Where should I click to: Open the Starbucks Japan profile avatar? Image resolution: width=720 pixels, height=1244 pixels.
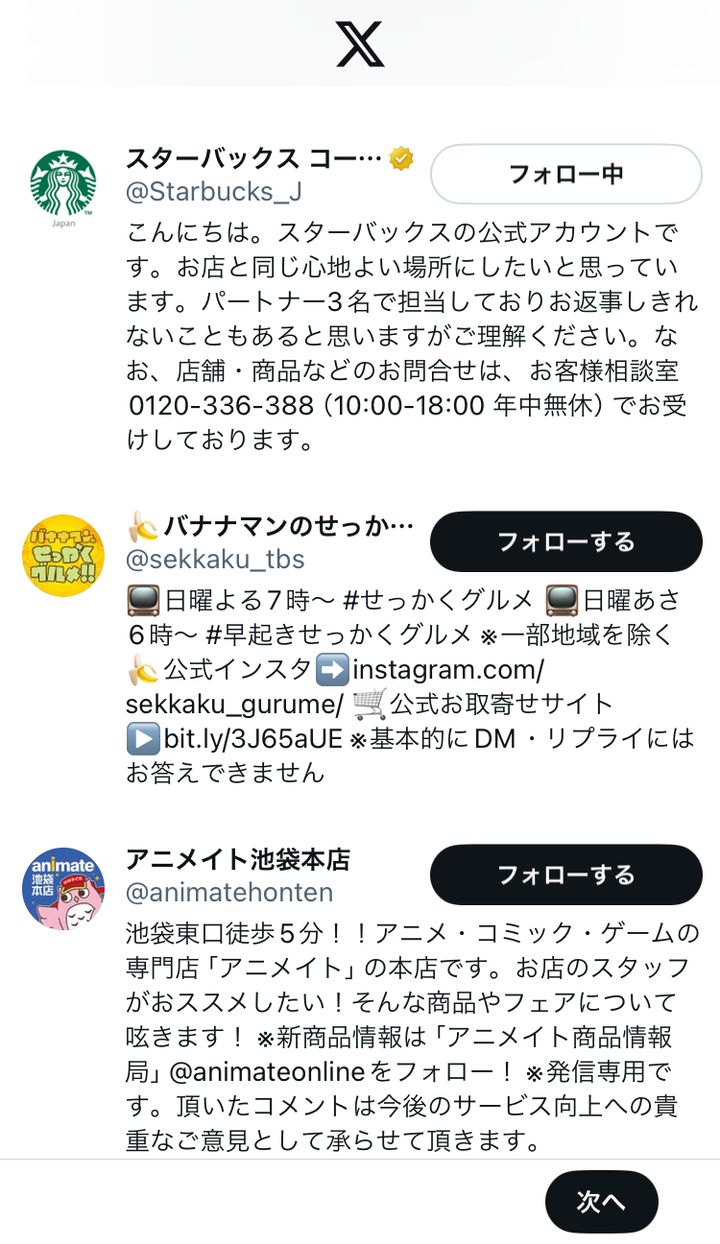click(62, 184)
